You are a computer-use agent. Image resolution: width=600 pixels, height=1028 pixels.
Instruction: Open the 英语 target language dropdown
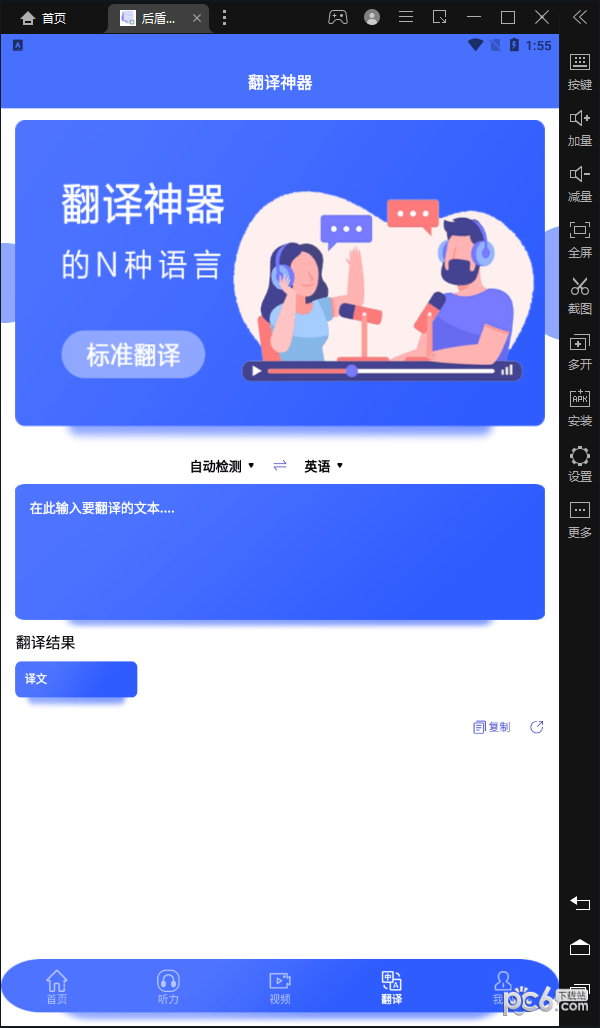click(324, 466)
